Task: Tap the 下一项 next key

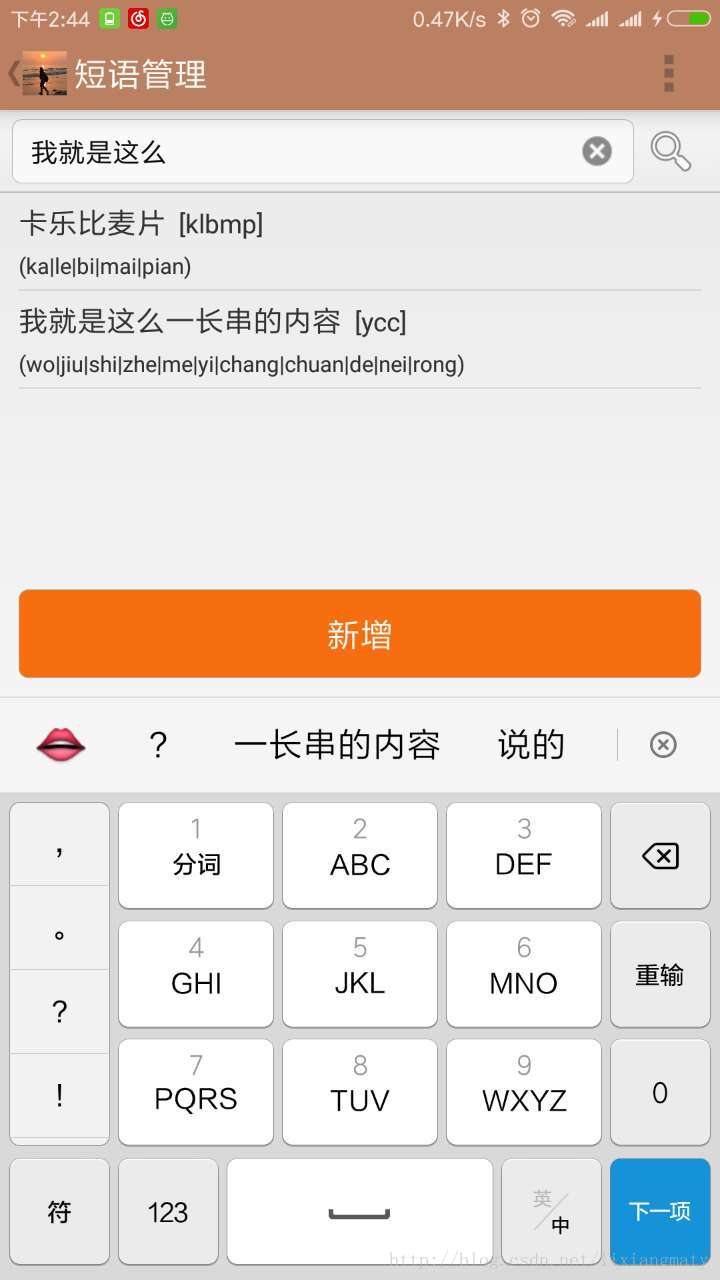Action: point(660,1211)
